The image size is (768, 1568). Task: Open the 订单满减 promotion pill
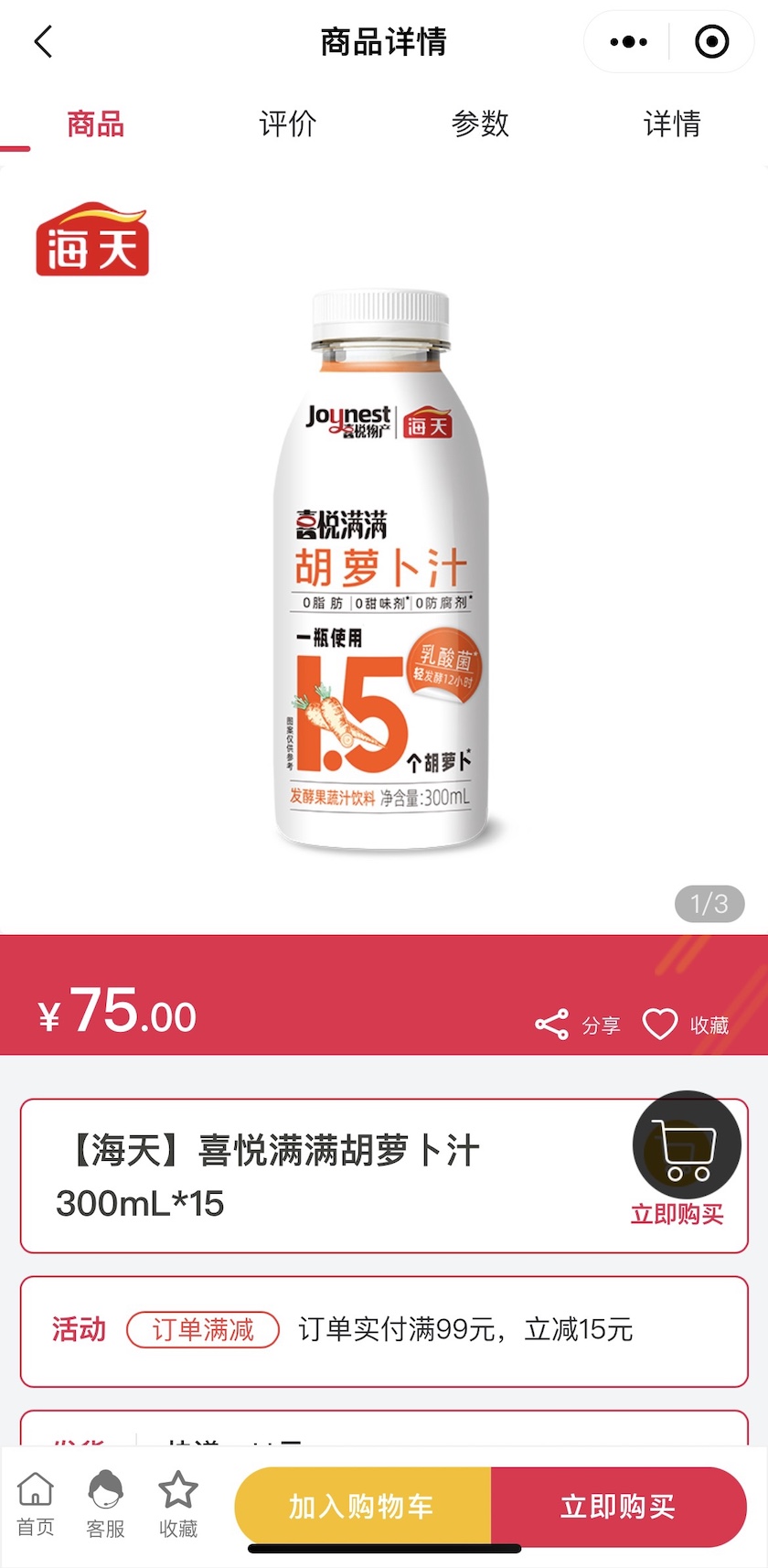click(x=201, y=1331)
